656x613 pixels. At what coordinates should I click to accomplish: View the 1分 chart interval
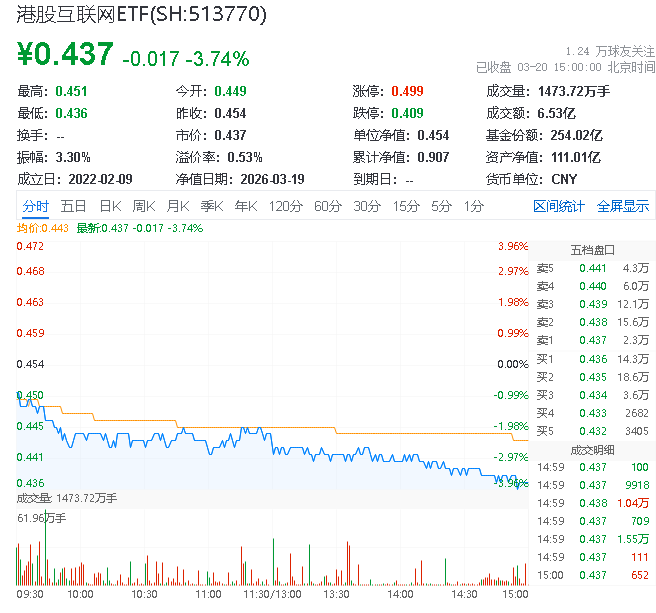pyautogui.click(x=473, y=206)
